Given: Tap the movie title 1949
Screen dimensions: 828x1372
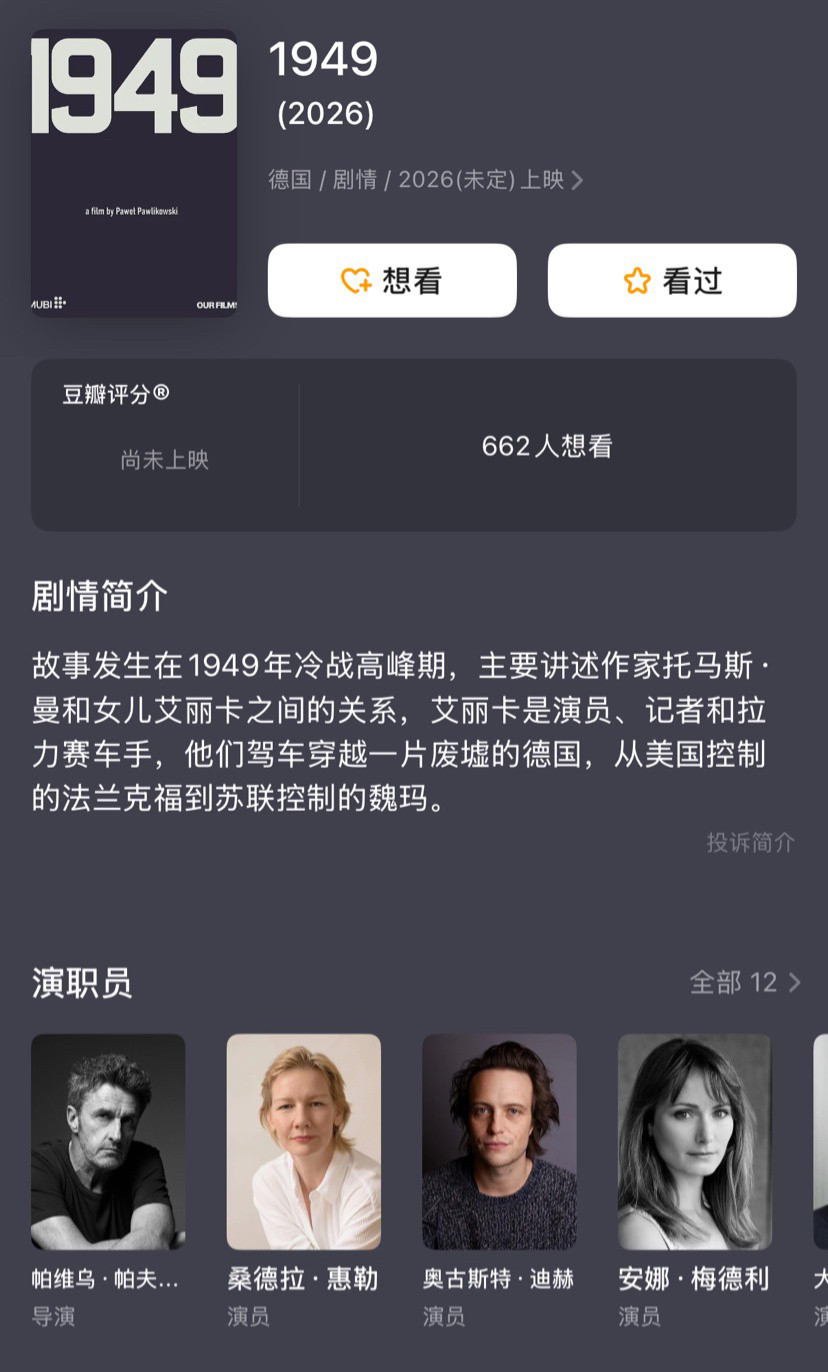Looking at the screenshot, I should point(322,60).
